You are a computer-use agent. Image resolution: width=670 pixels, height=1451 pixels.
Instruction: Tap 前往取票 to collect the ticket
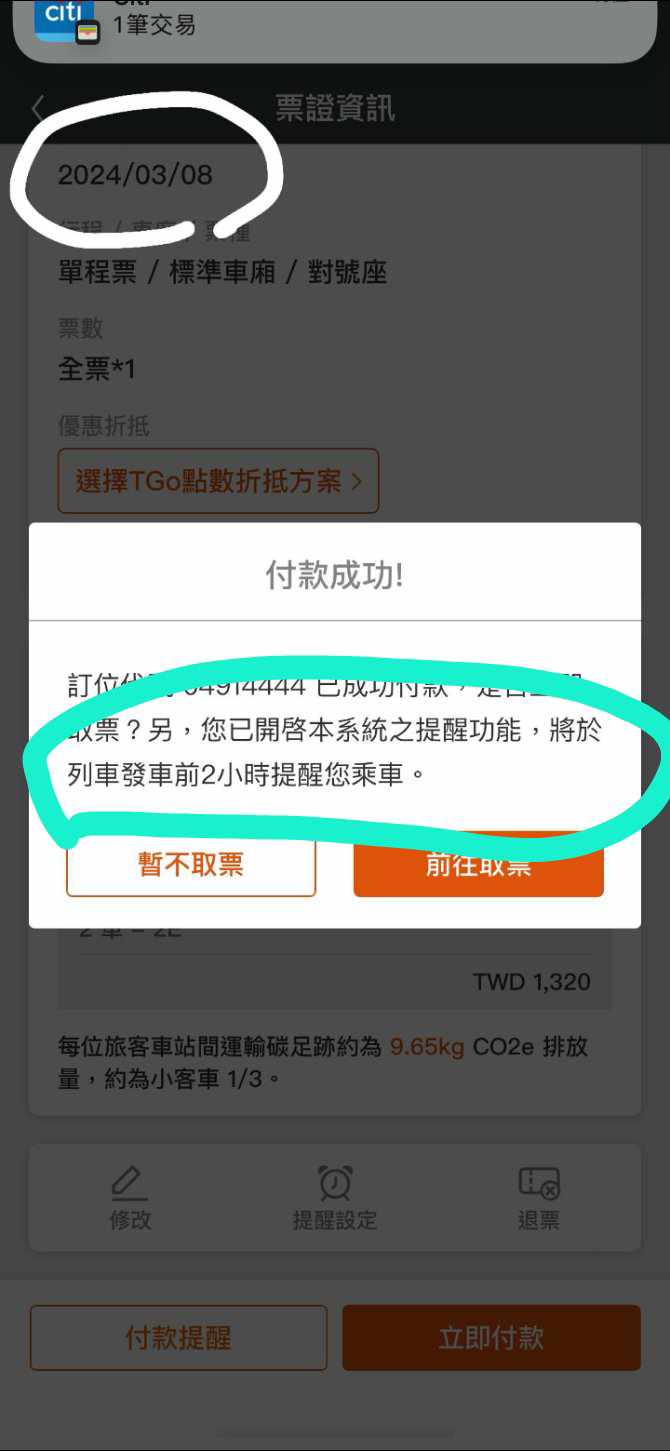pyautogui.click(x=478, y=866)
